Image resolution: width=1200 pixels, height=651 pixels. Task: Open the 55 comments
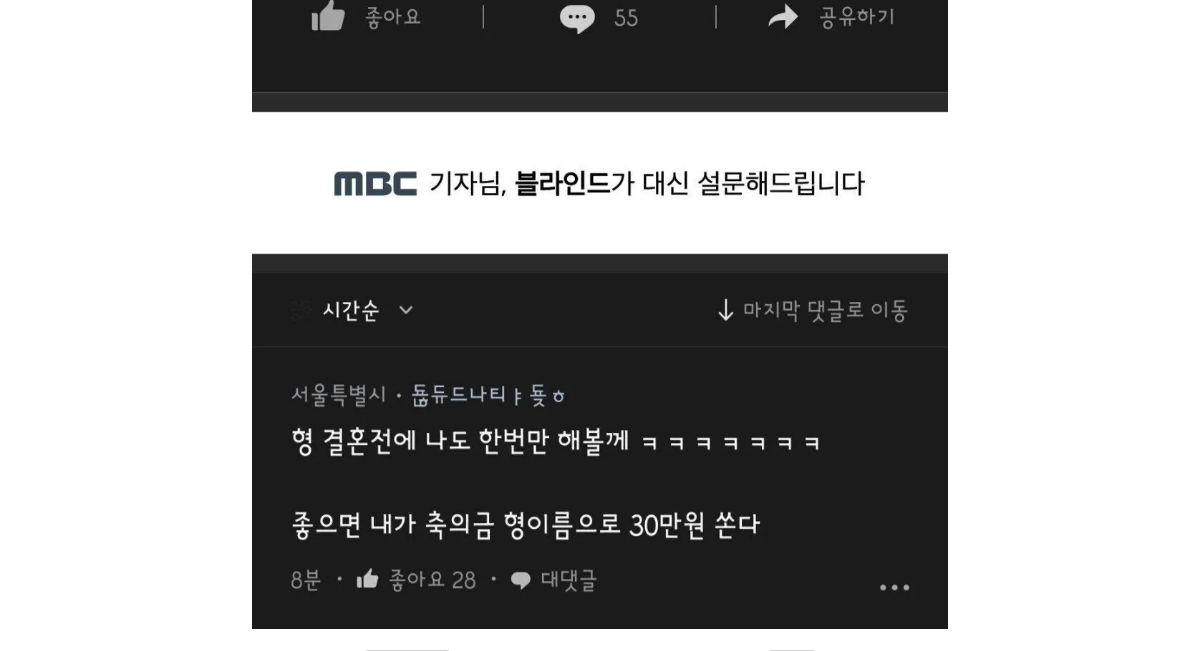pos(599,18)
